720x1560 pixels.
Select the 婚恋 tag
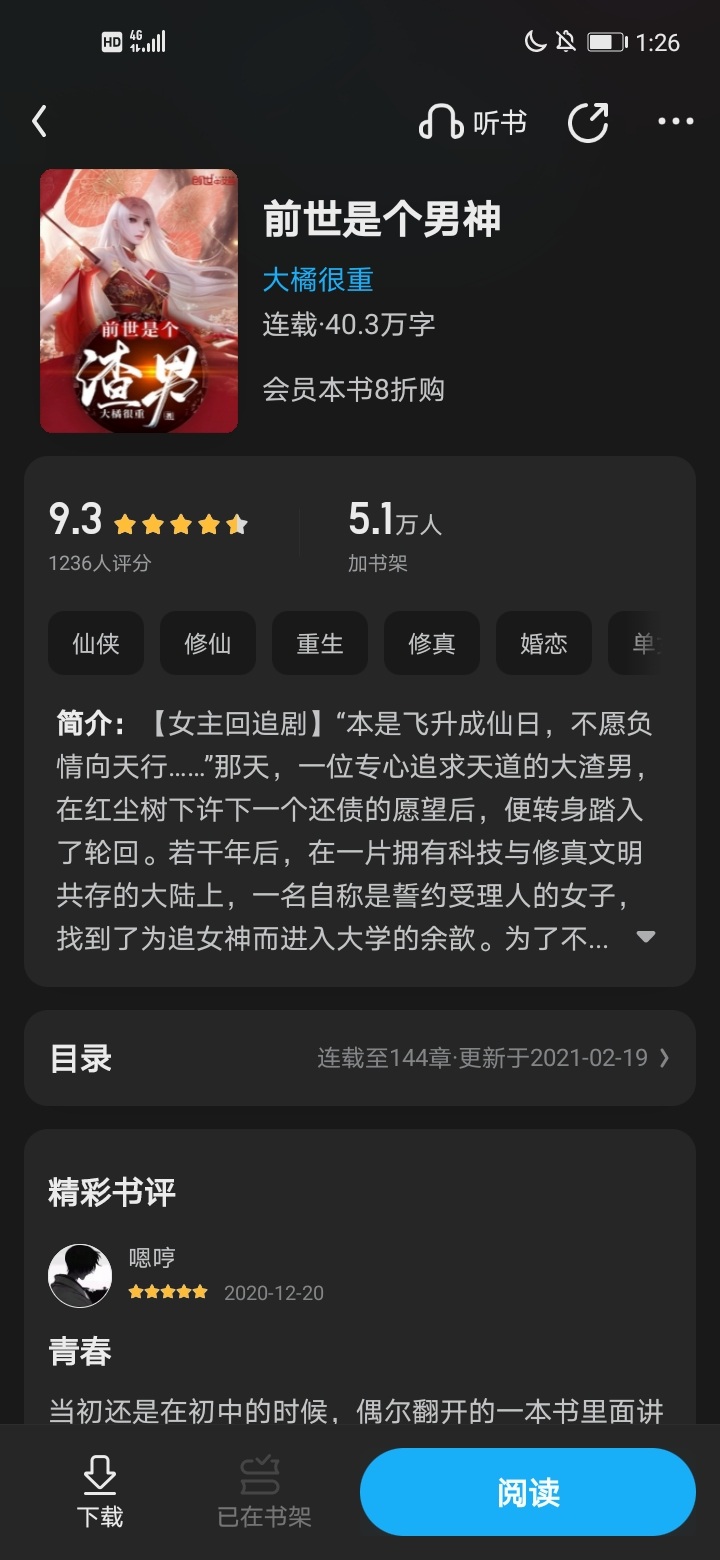click(x=544, y=643)
